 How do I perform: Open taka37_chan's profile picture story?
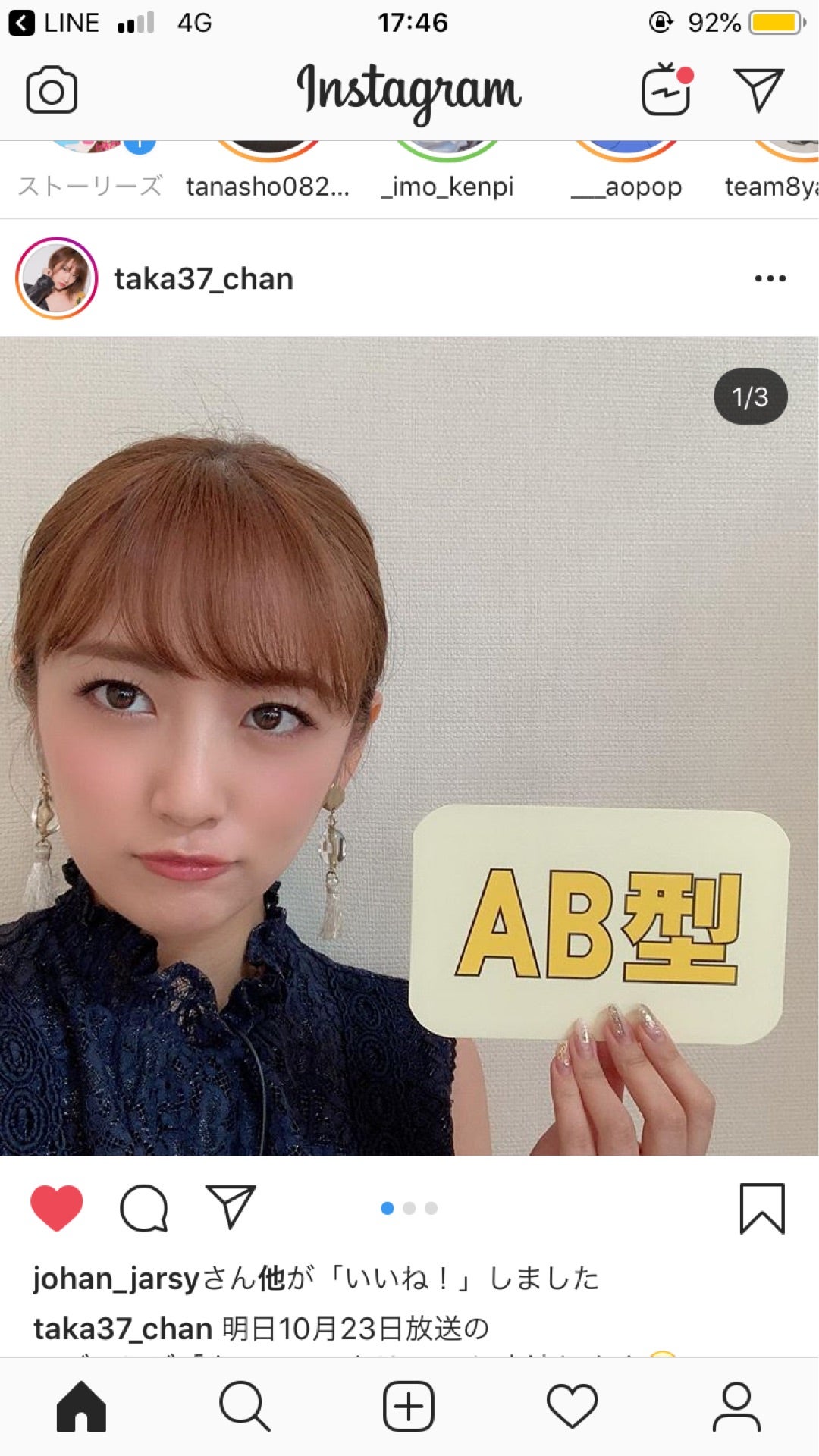[57, 278]
